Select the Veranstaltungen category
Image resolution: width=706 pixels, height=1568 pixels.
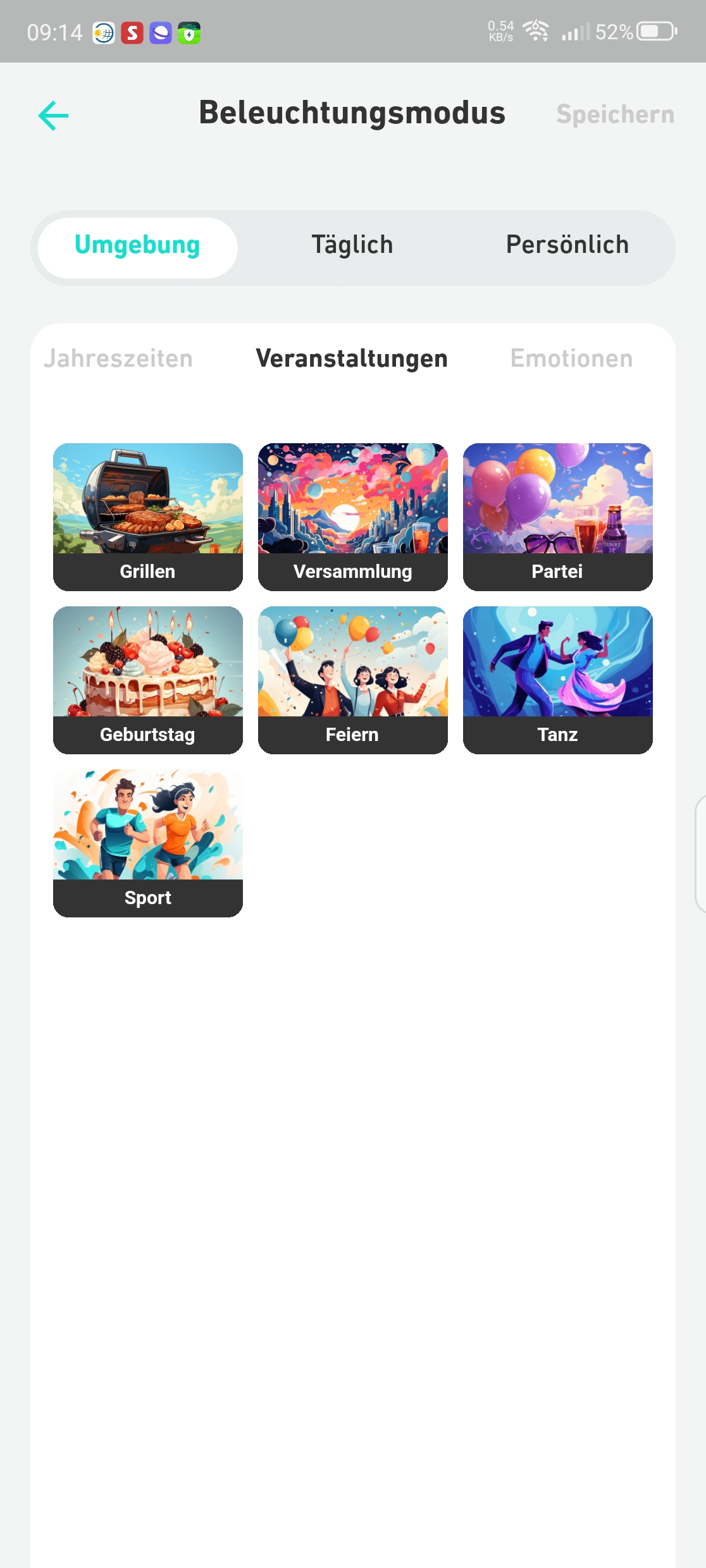tap(352, 358)
